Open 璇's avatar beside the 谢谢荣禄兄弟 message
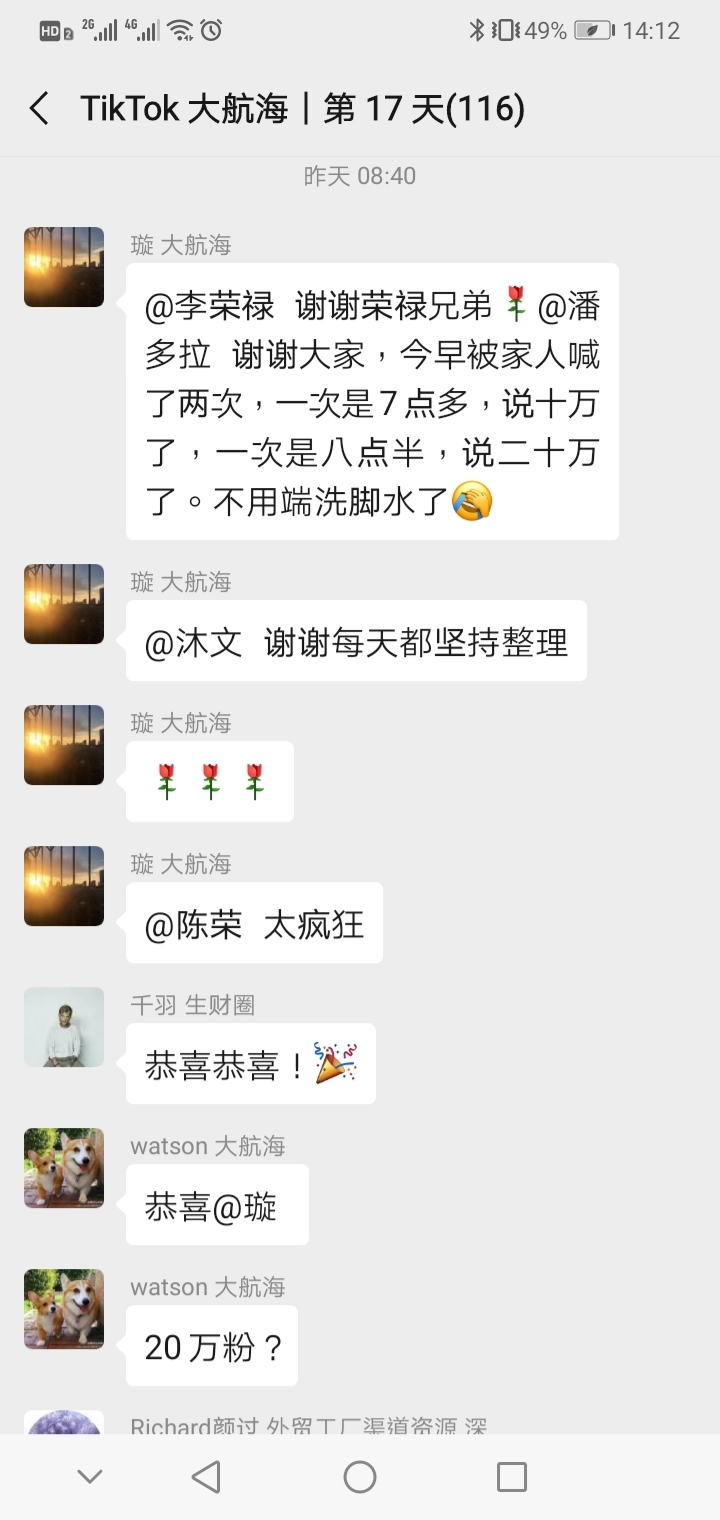 pos(64,267)
